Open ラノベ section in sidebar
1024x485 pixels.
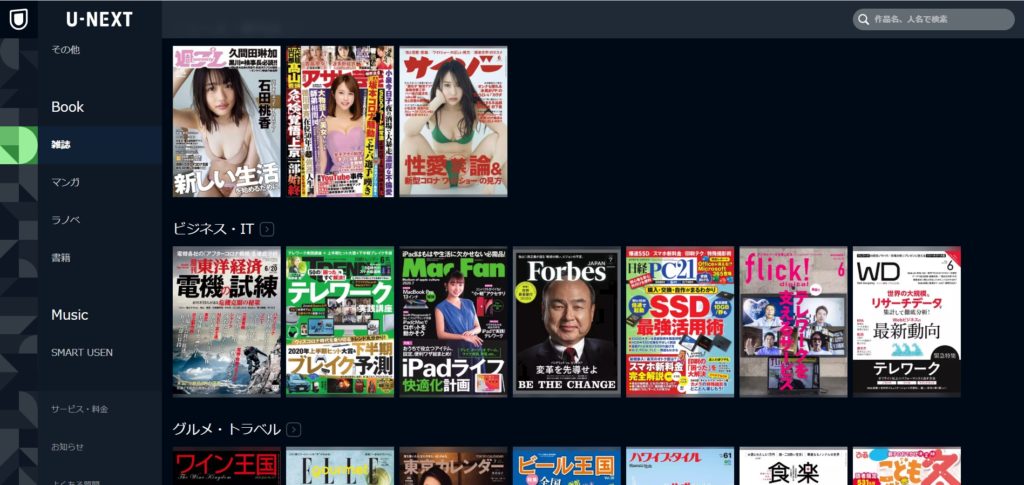click(x=66, y=220)
